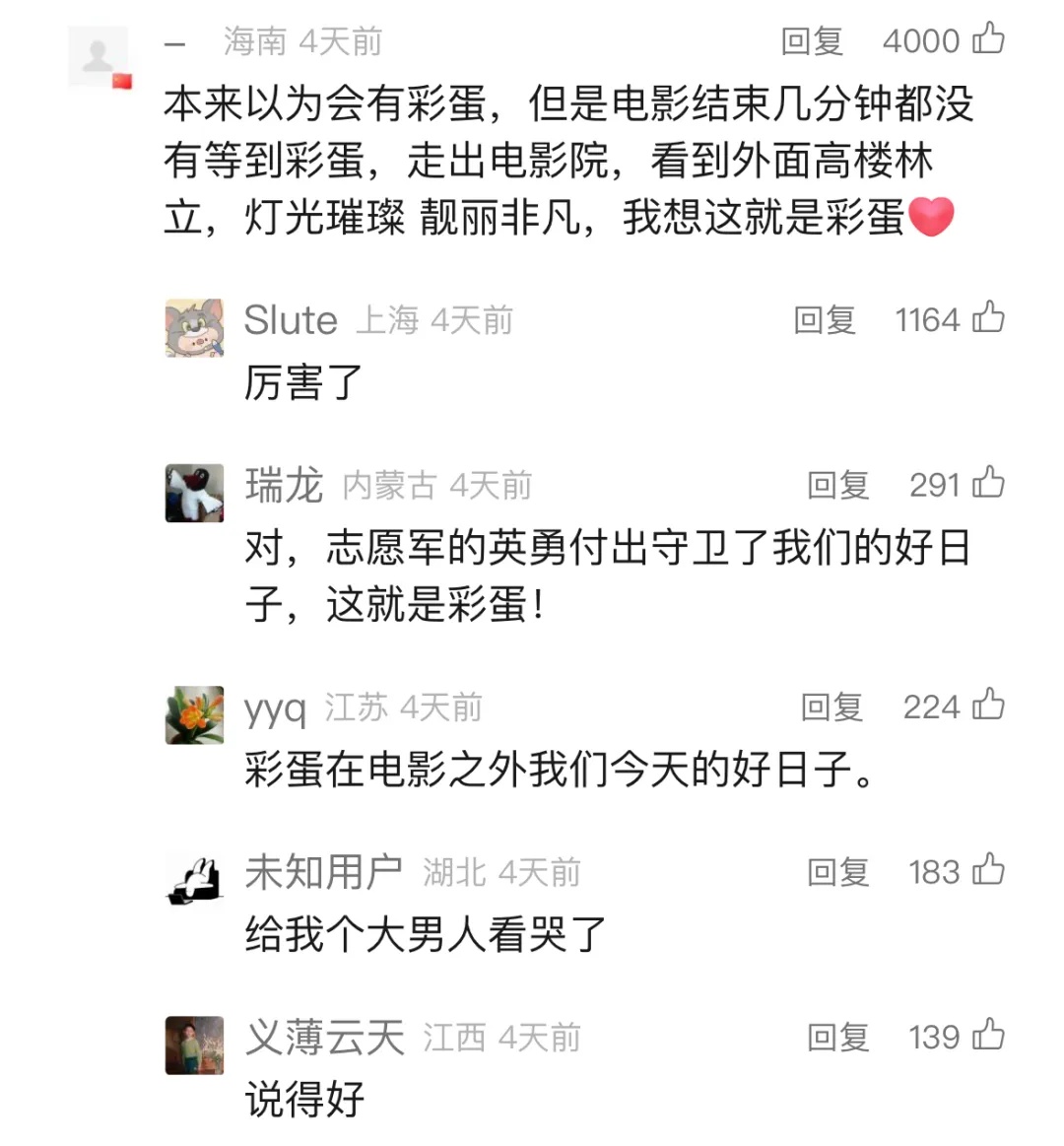
Task: Like the top comment from 海南
Action: pyautogui.click(x=988, y=39)
